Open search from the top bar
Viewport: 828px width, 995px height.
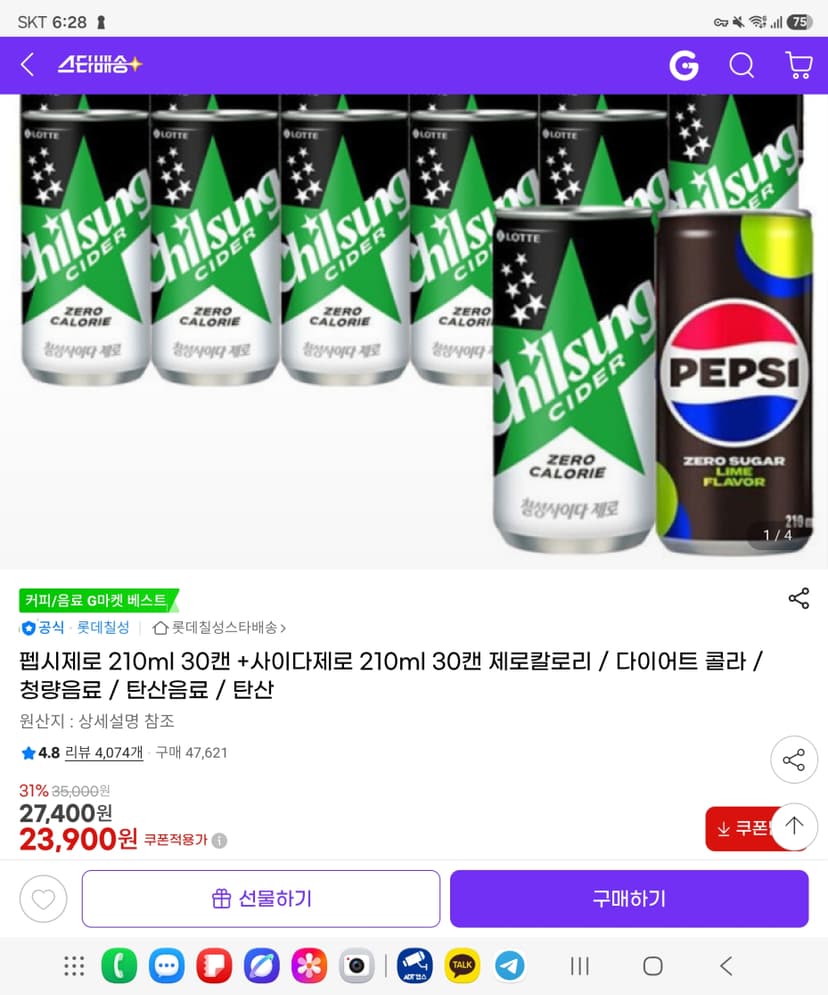coord(741,65)
